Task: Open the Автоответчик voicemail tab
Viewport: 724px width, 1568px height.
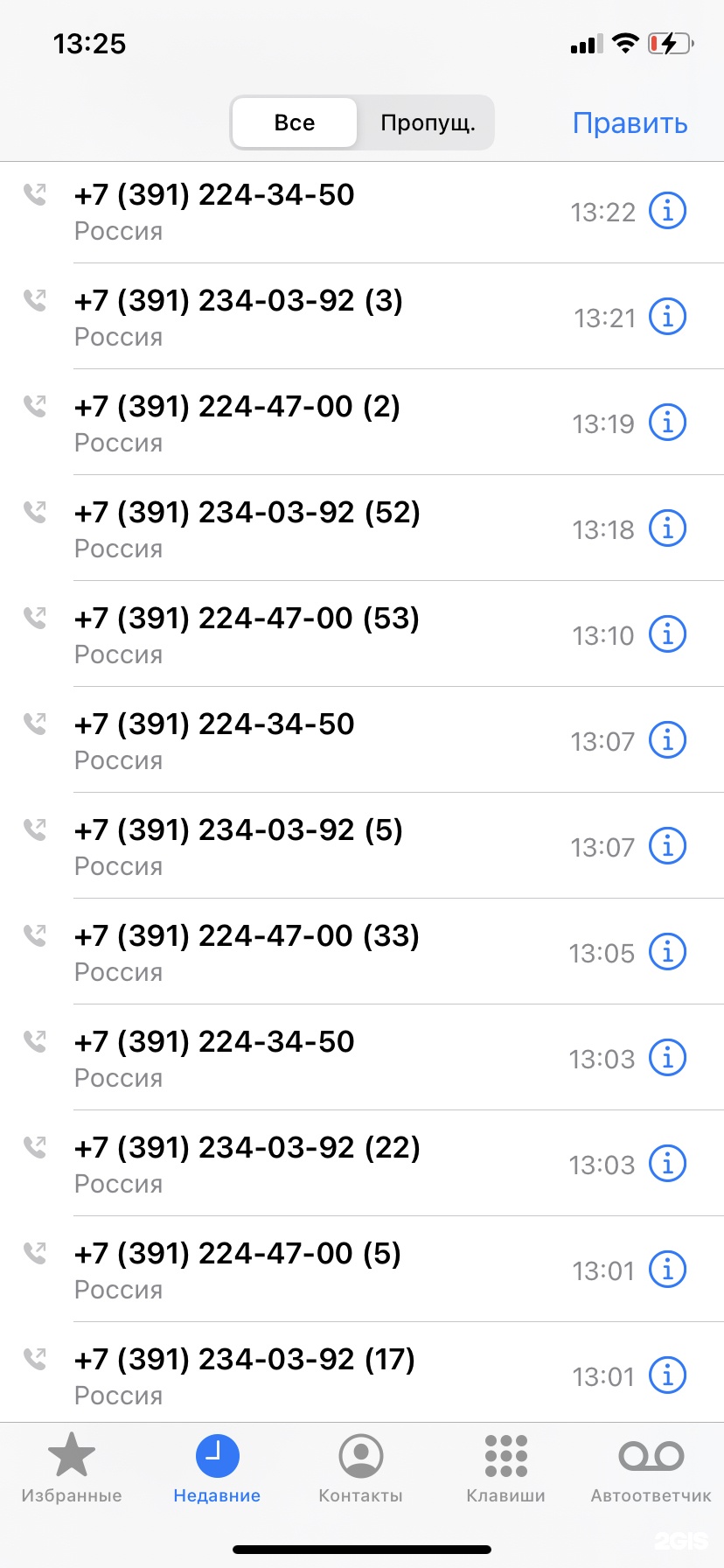Action: (x=651, y=1469)
